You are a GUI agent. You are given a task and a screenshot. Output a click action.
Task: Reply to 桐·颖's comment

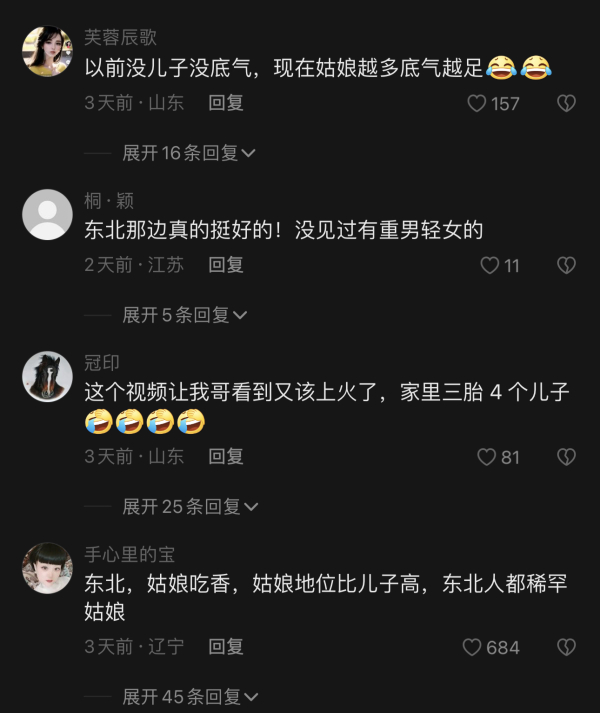tap(226, 265)
